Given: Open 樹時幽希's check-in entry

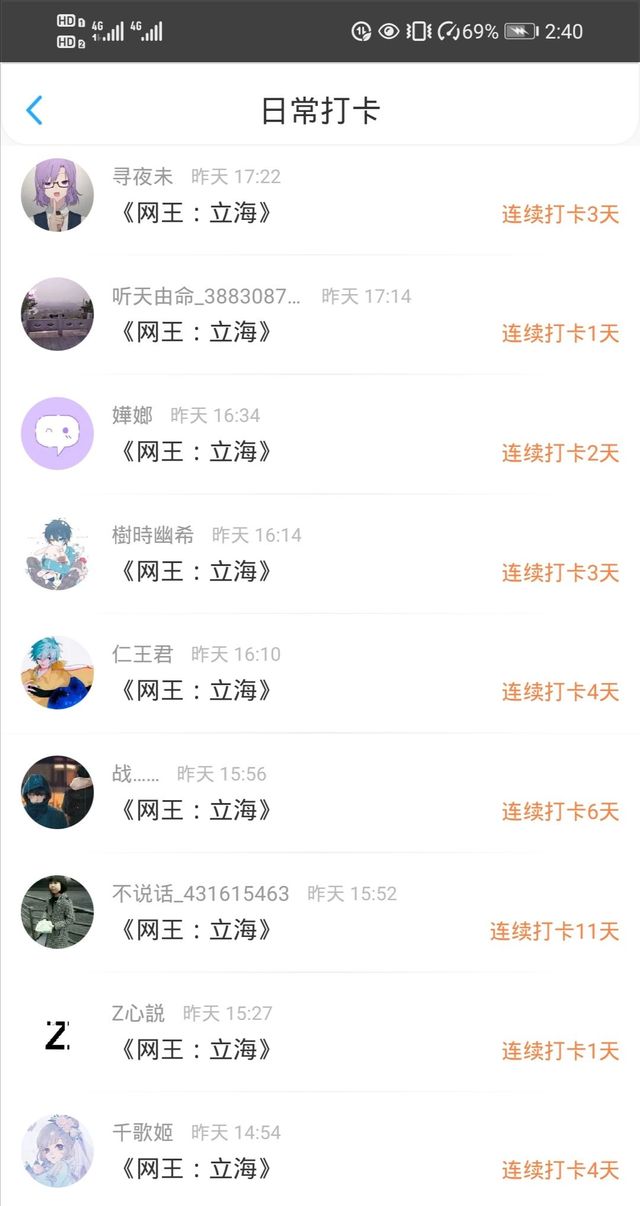Looking at the screenshot, I should point(320,553).
